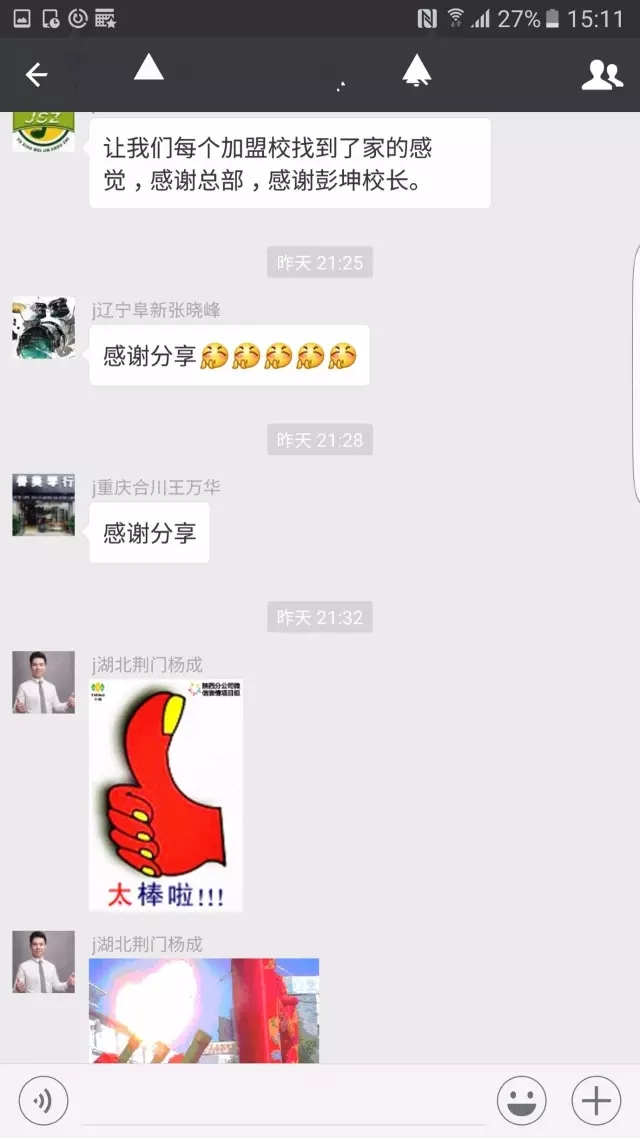Open the fireworks photo from 杨成
Viewport: 640px width, 1138px height.
[204, 1010]
